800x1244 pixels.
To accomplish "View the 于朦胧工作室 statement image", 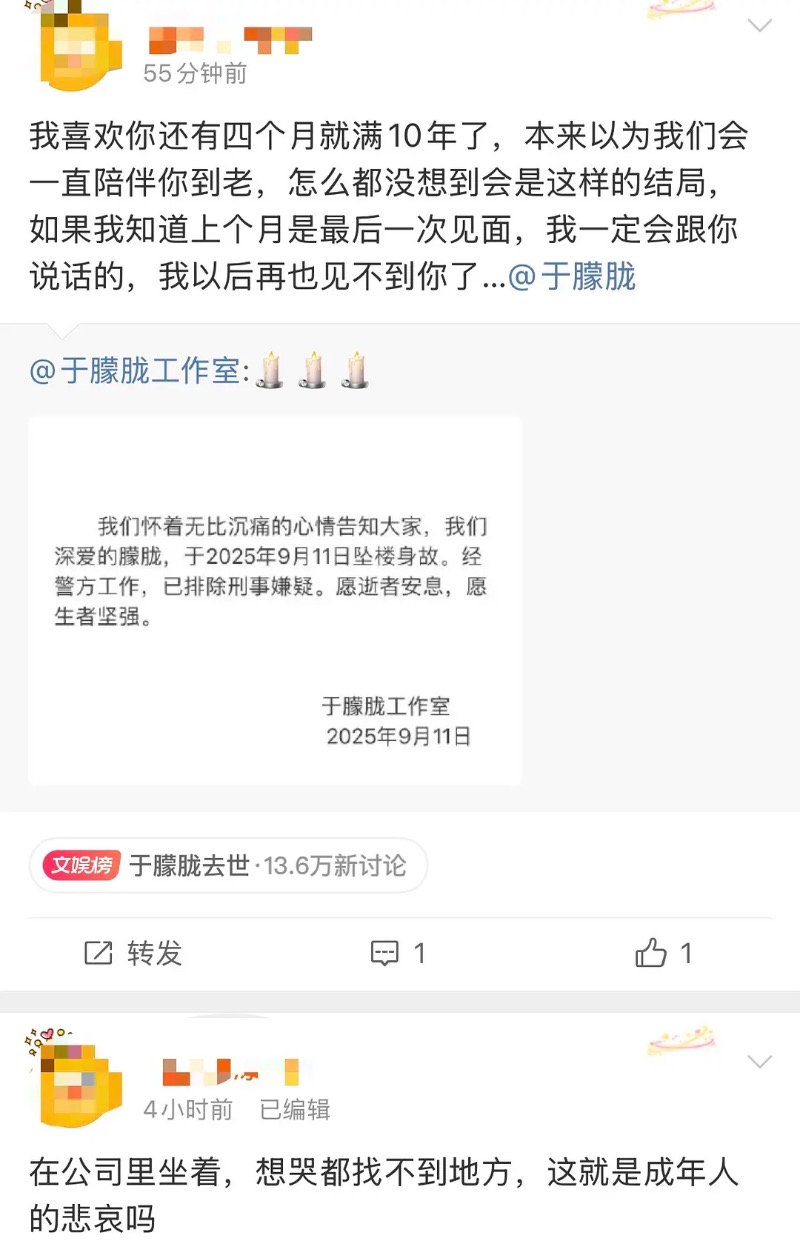I will click(x=274, y=600).
